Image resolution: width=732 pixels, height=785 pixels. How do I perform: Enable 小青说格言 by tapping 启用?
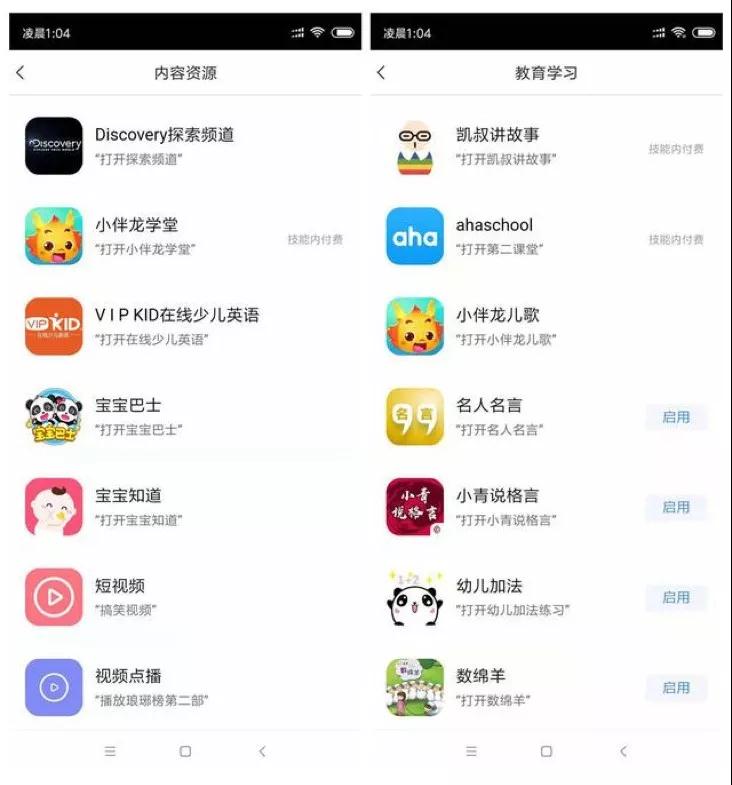677,507
